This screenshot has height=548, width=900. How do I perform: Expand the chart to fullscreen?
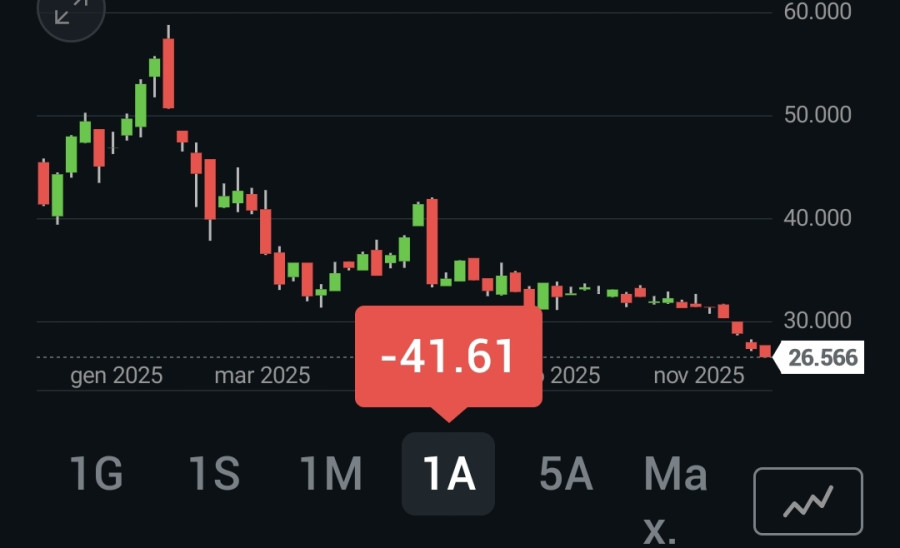pos(69,14)
